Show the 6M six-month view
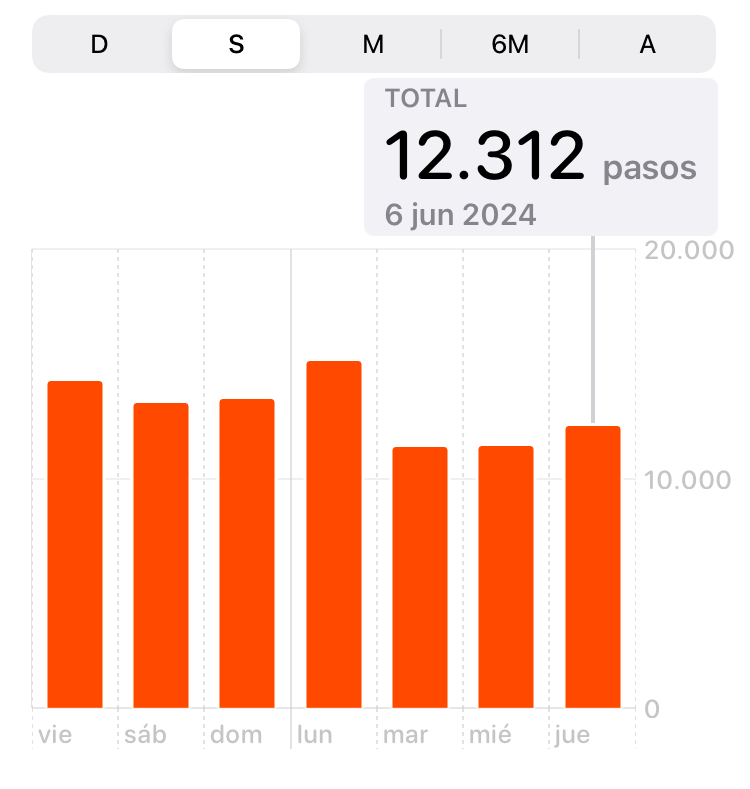The height and width of the screenshot is (789, 750). 510,44
